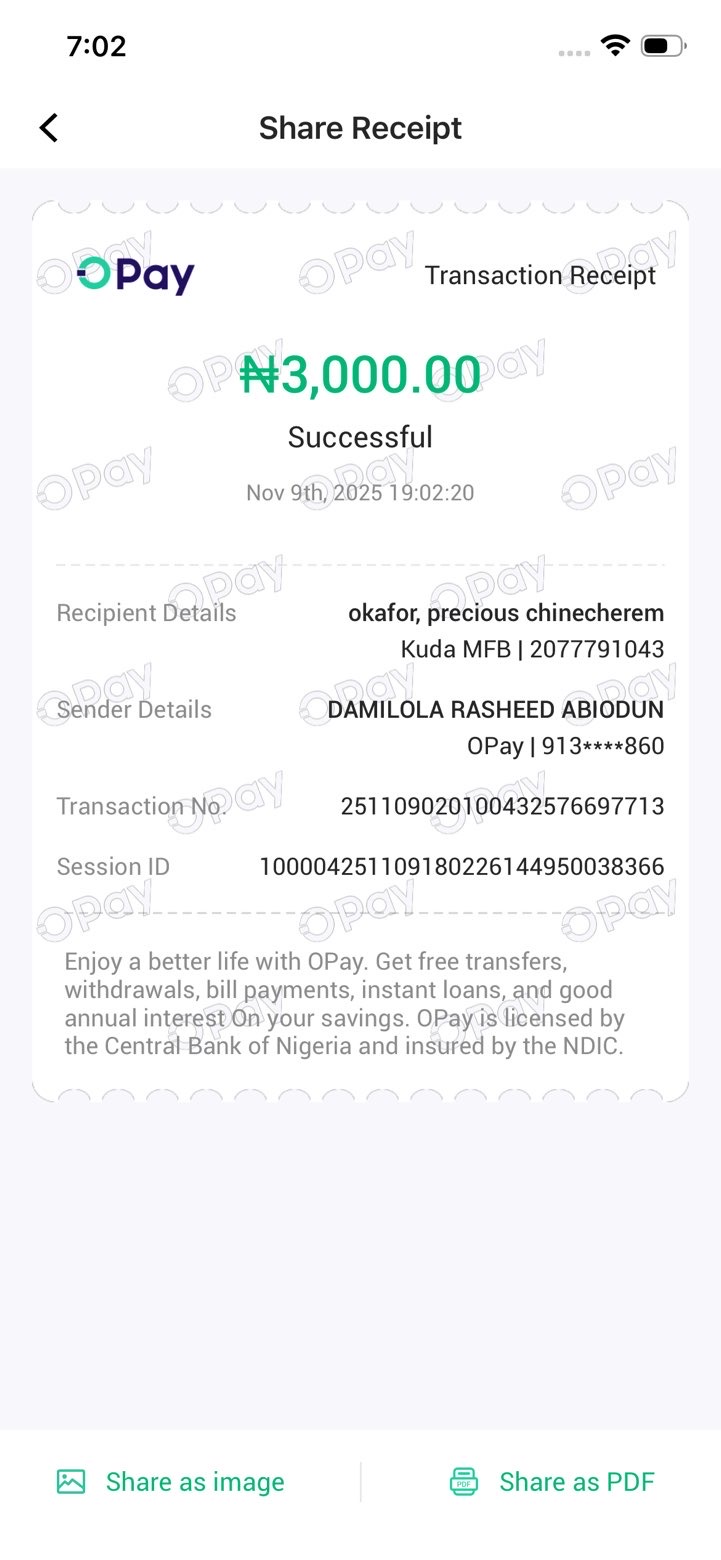721x1560 pixels.
Task: Share the receipt as image
Action: (171, 1481)
